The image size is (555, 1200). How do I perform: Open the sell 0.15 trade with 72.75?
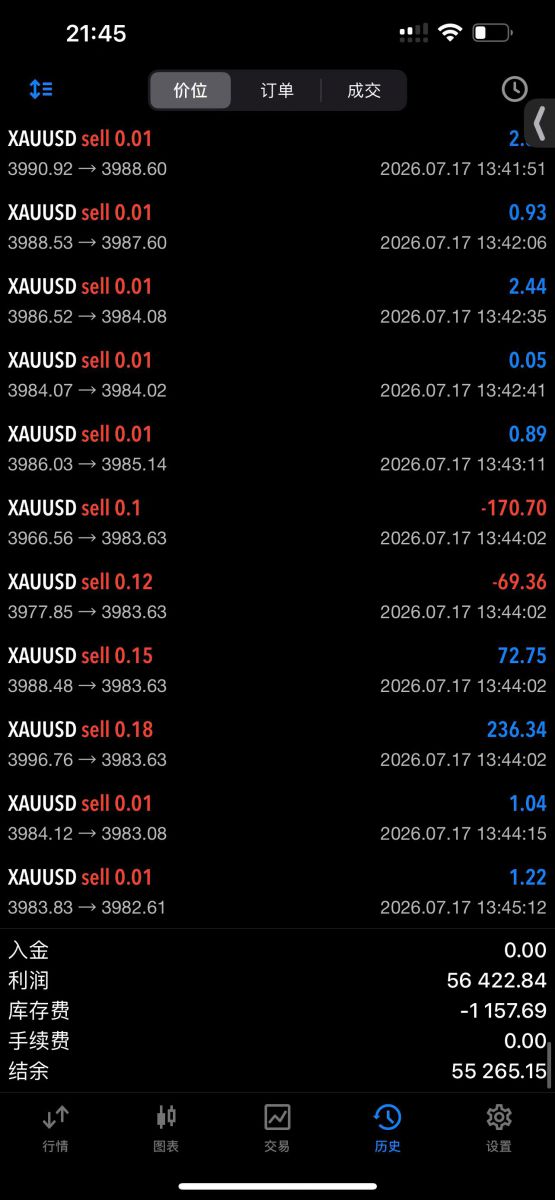pos(277,670)
